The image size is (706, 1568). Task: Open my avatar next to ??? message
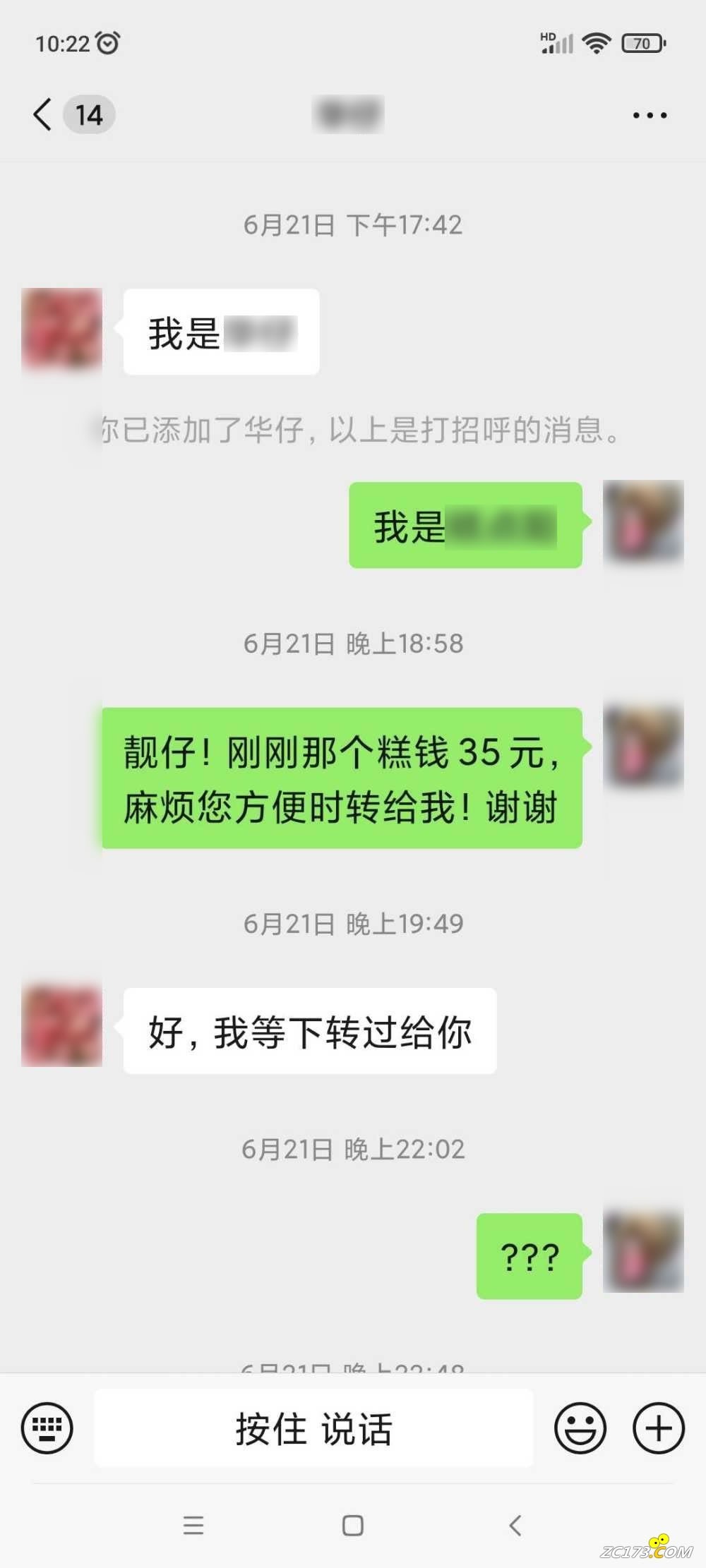coord(643,1251)
